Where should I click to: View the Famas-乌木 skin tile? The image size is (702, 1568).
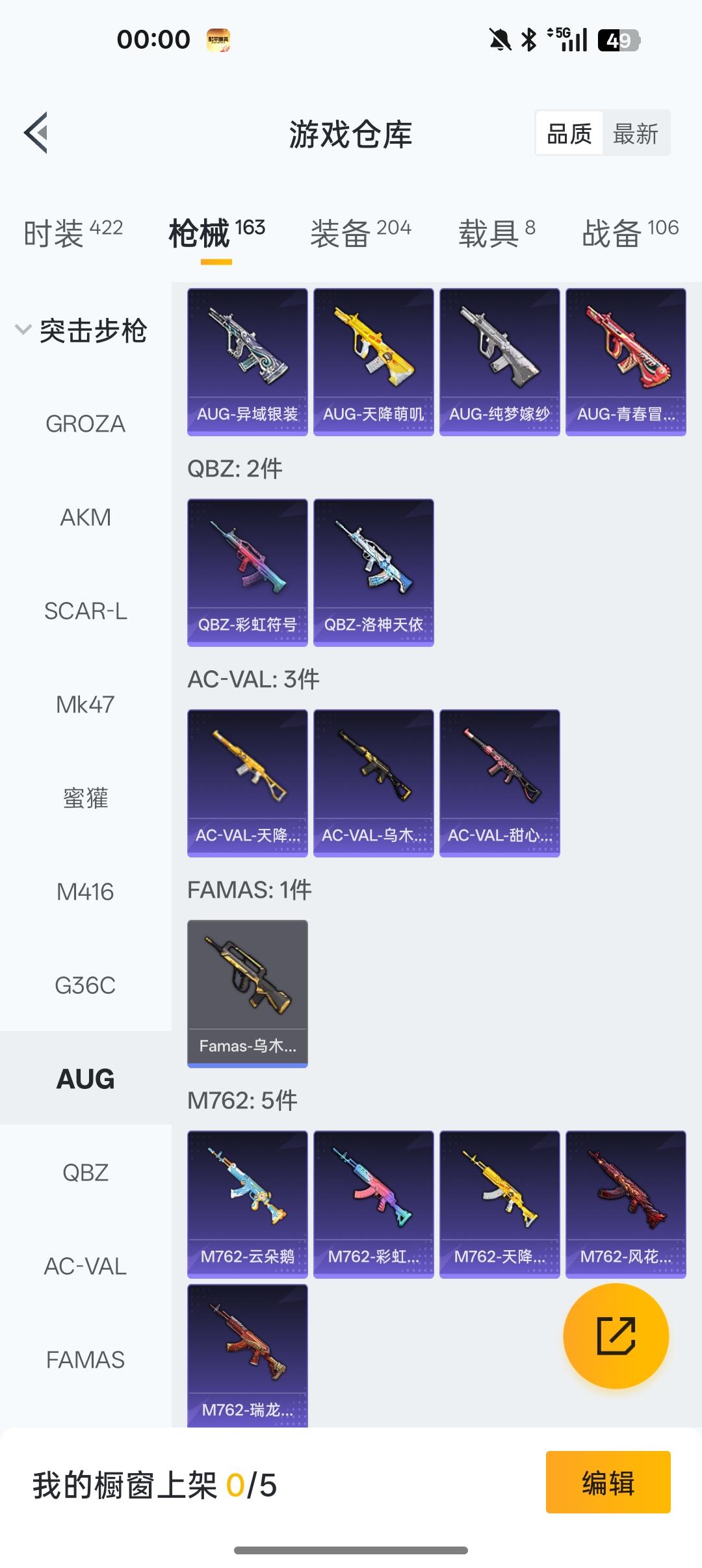click(x=248, y=993)
